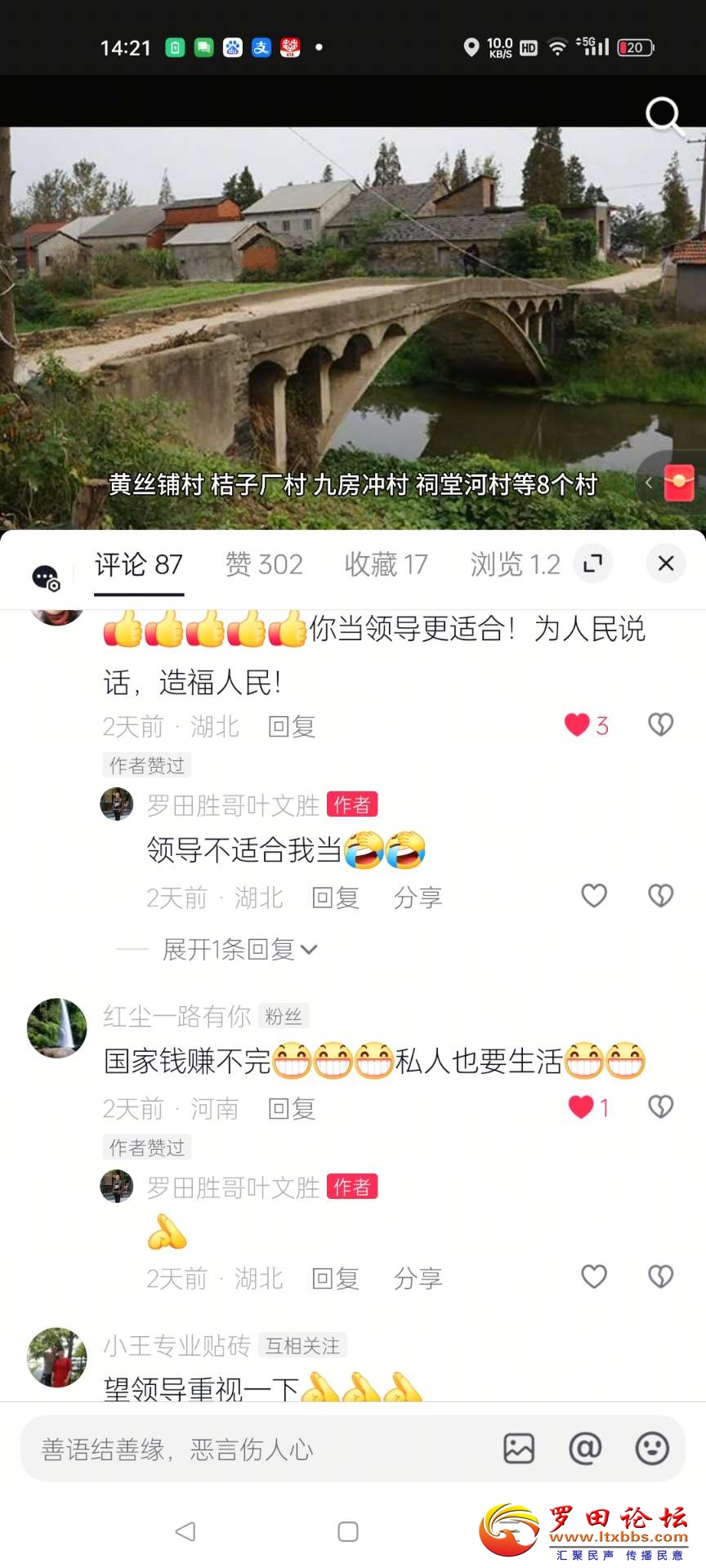Dislike 红尘一路有你's comment
Viewport: 706px width, 1568px height.
coord(660,1107)
